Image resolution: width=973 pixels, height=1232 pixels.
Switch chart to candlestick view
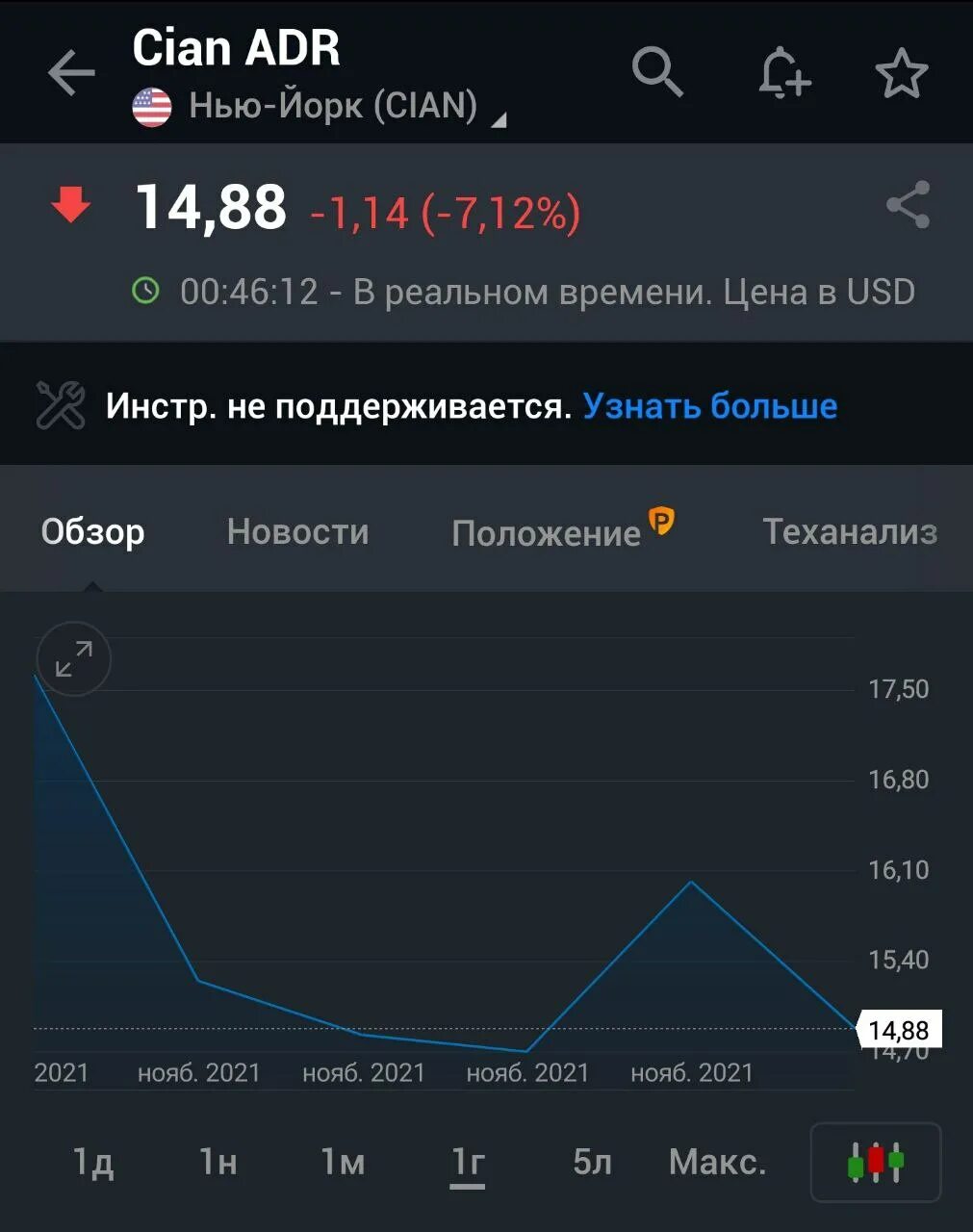875,1162
